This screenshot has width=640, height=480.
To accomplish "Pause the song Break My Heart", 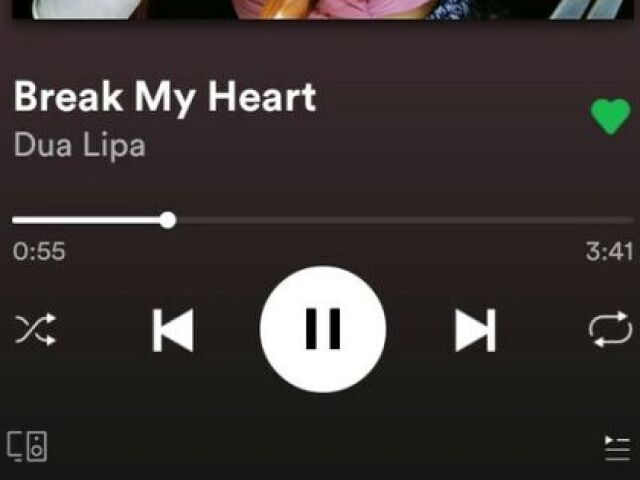I will 322,329.
